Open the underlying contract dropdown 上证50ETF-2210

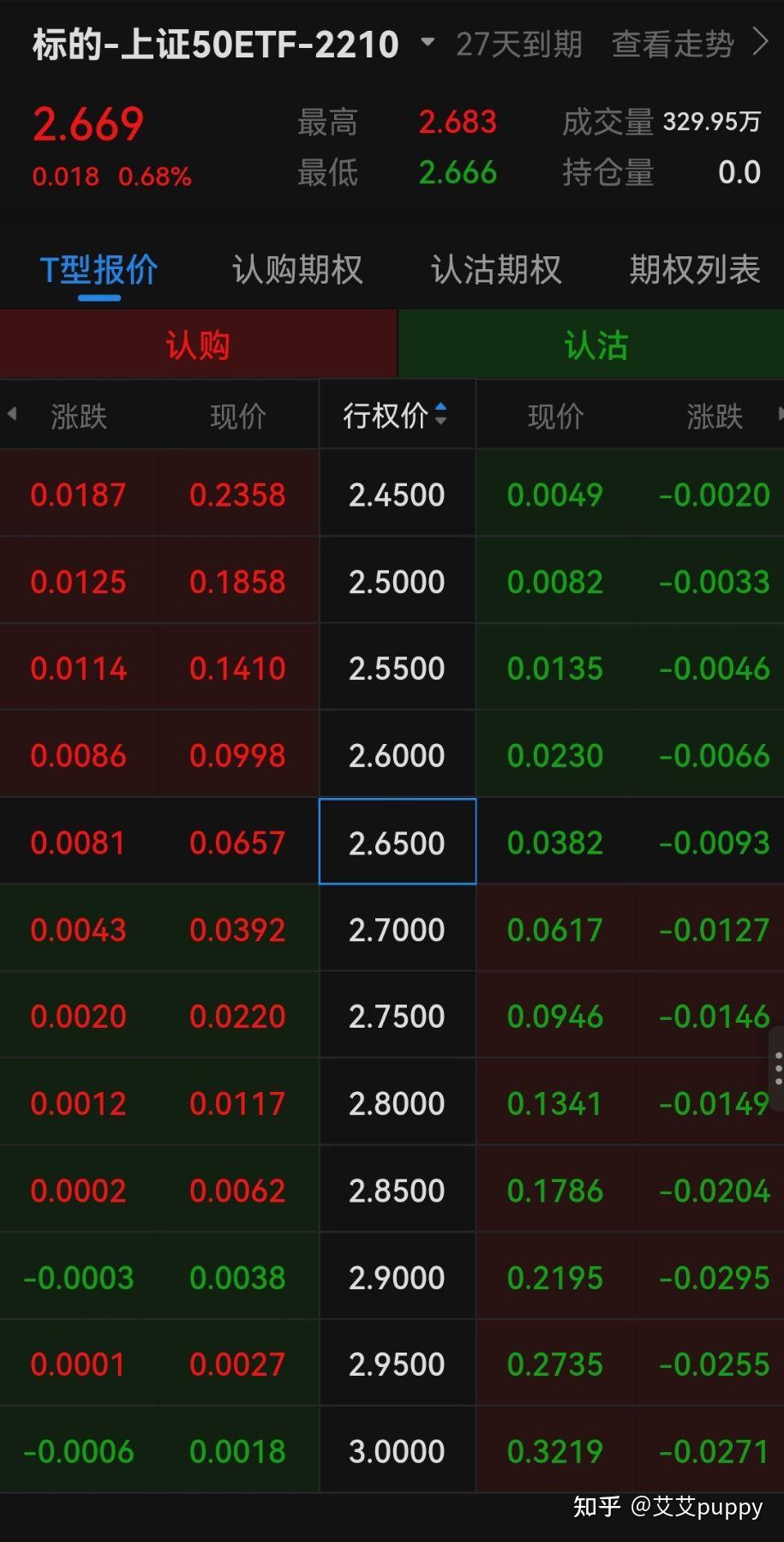(x=427, y=43)
